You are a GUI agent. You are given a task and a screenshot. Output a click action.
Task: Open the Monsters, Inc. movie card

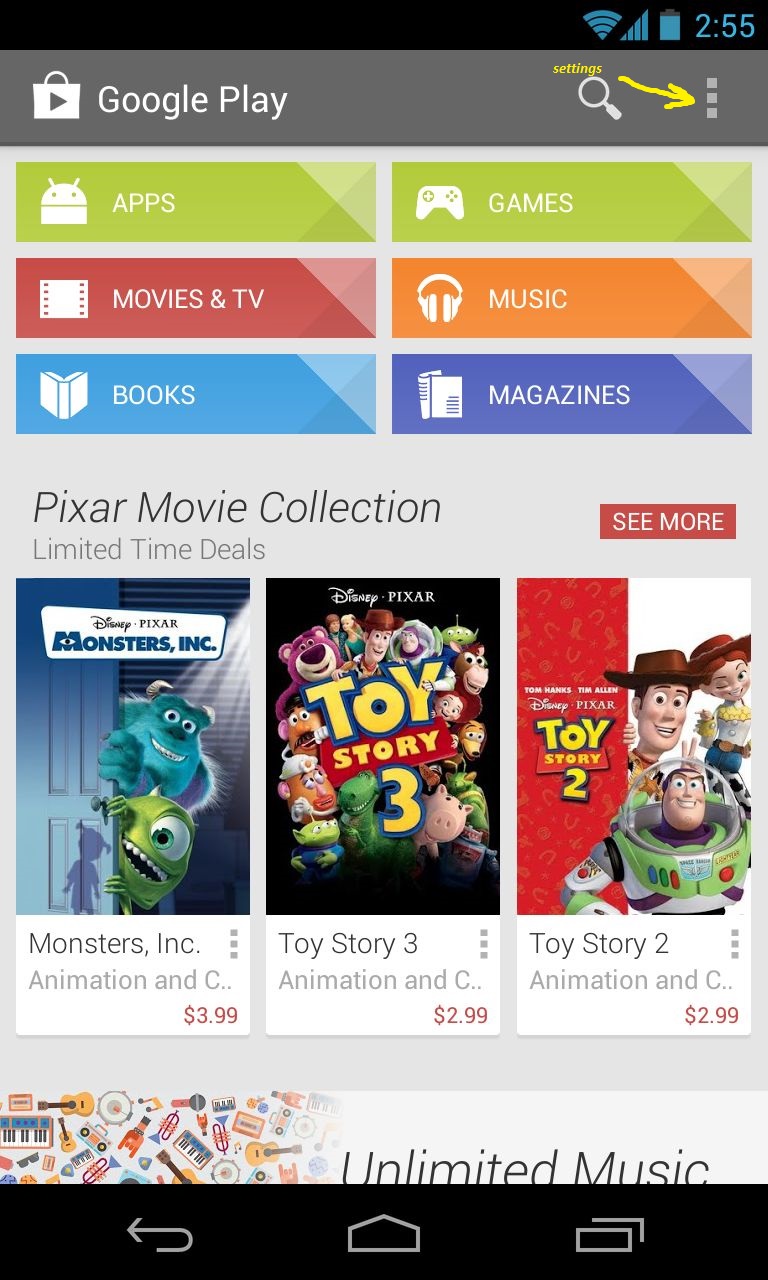[x=133, y=746]
